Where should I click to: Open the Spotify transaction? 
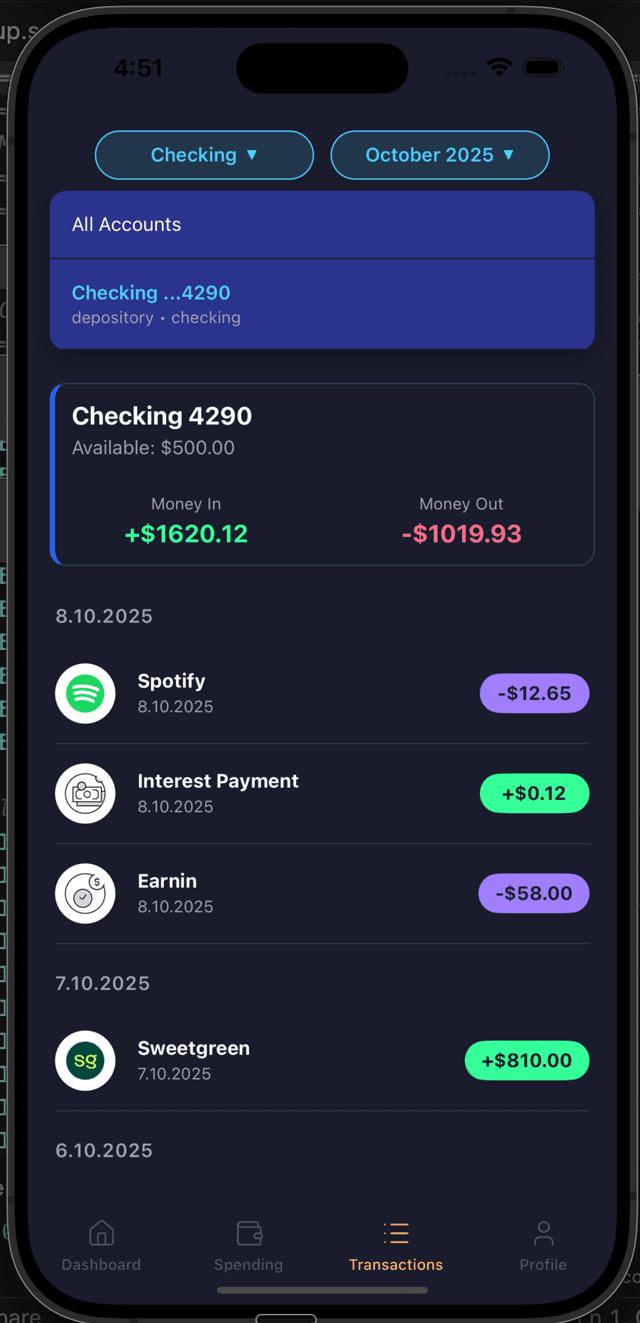coord(322,693)
